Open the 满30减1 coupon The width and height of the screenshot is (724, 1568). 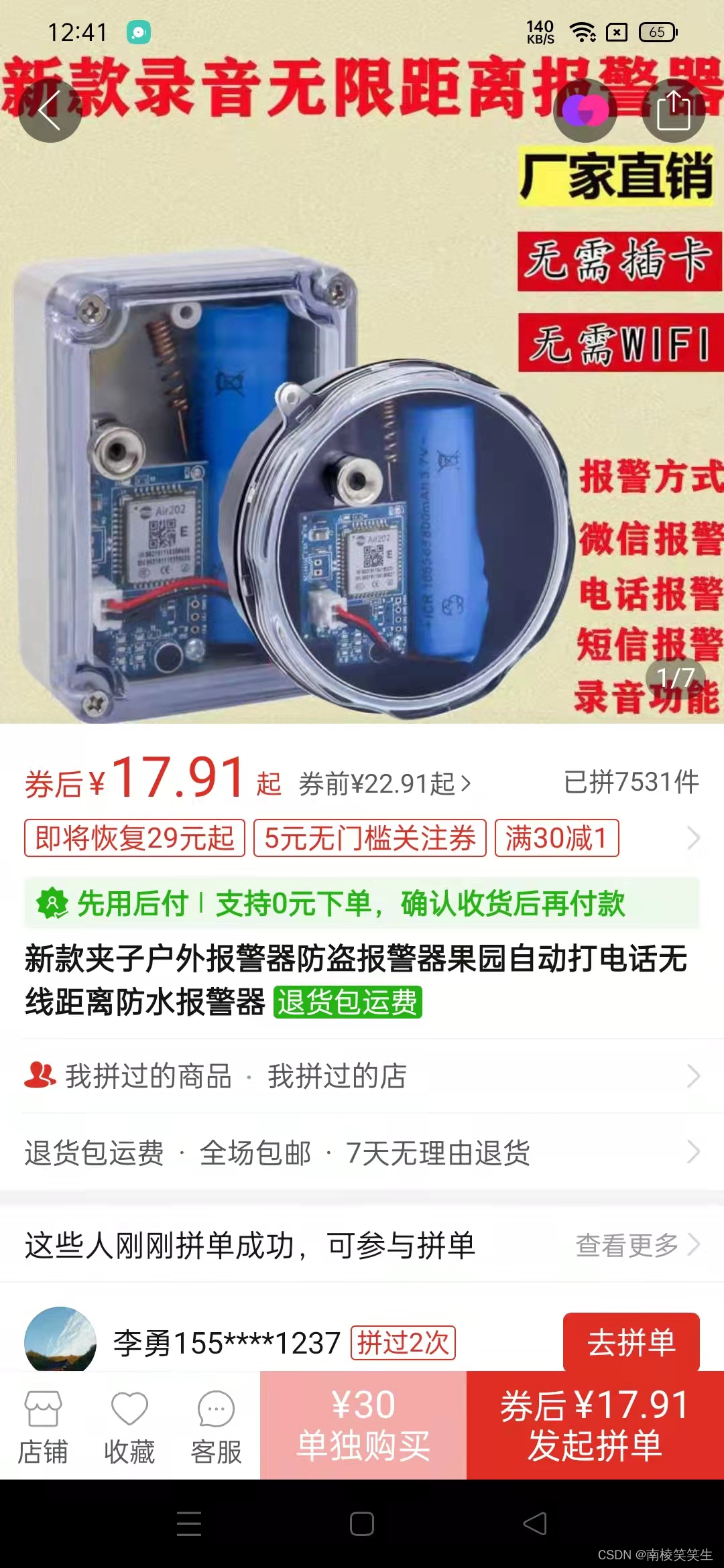click(x=556, y=838)
